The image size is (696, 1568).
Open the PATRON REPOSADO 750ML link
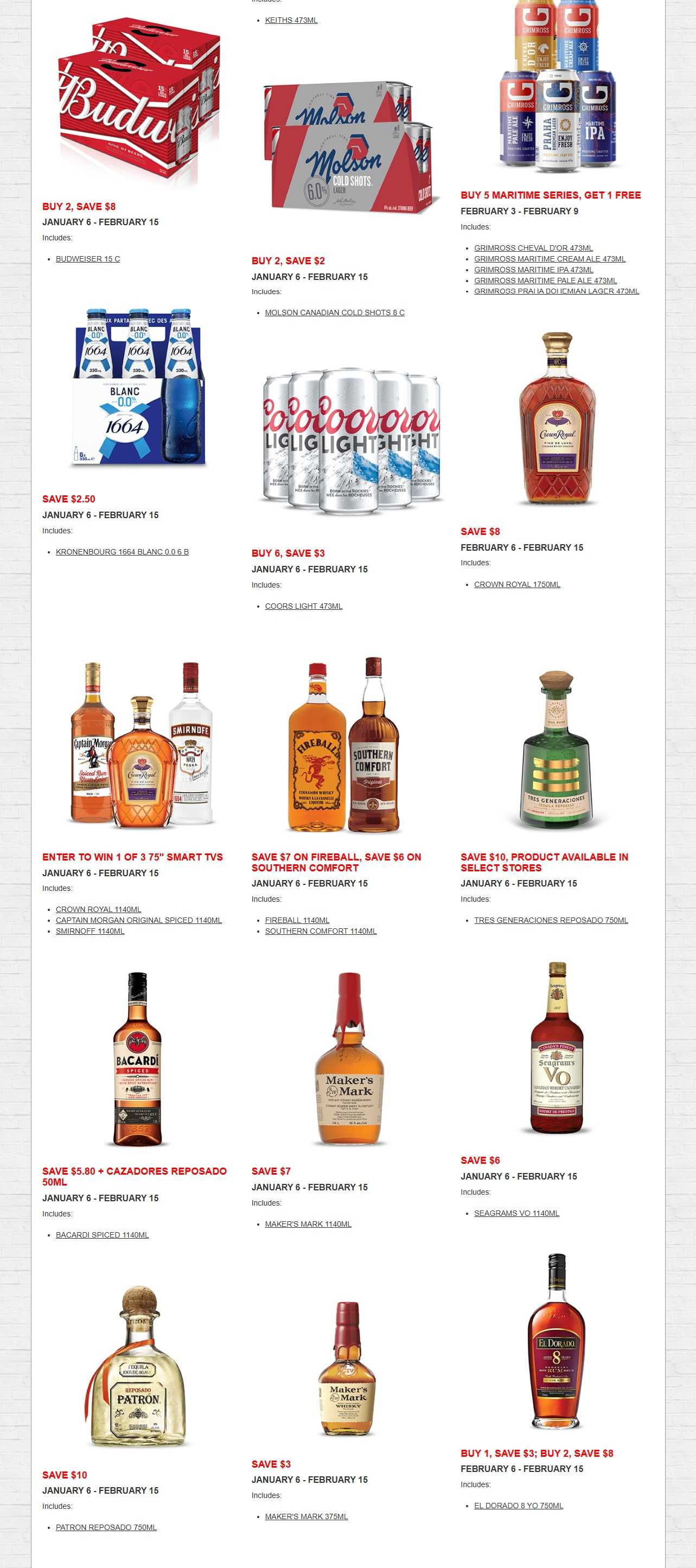(x=106, y=1527)
